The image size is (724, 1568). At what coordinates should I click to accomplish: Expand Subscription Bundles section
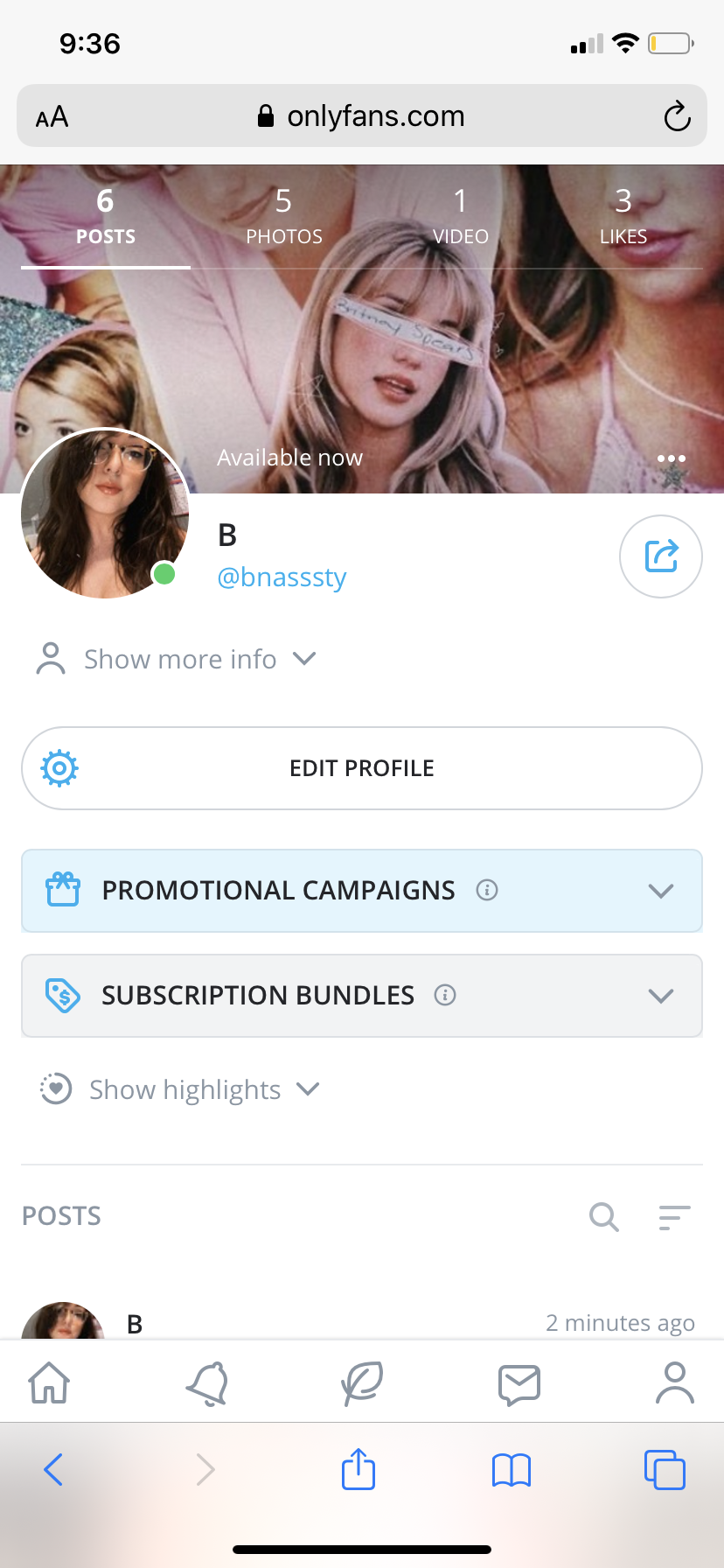(362, 996)
